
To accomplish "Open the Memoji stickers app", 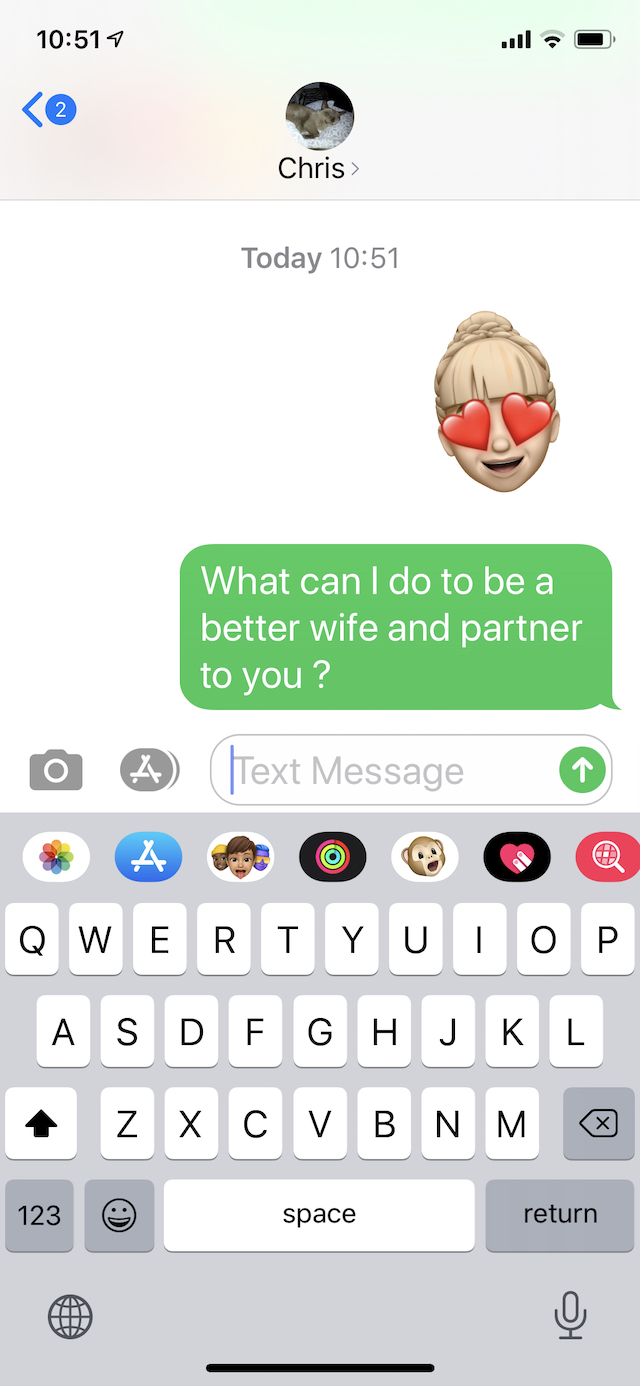I will (241, 857).
